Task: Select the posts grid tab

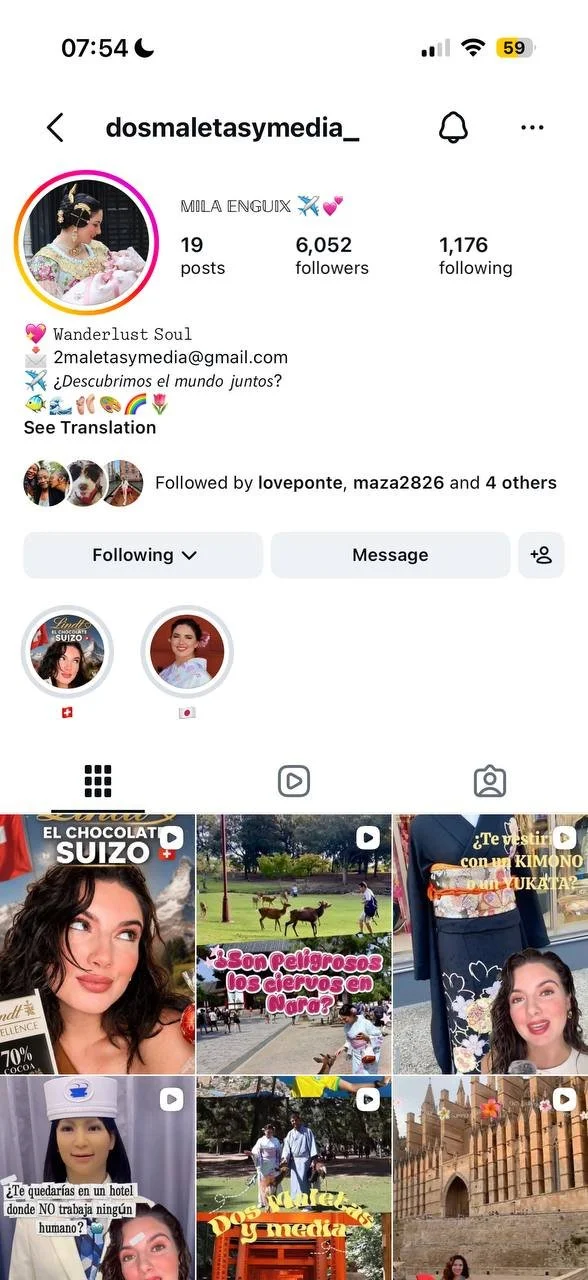Action: pyautogui.click(x=98, y=781)
